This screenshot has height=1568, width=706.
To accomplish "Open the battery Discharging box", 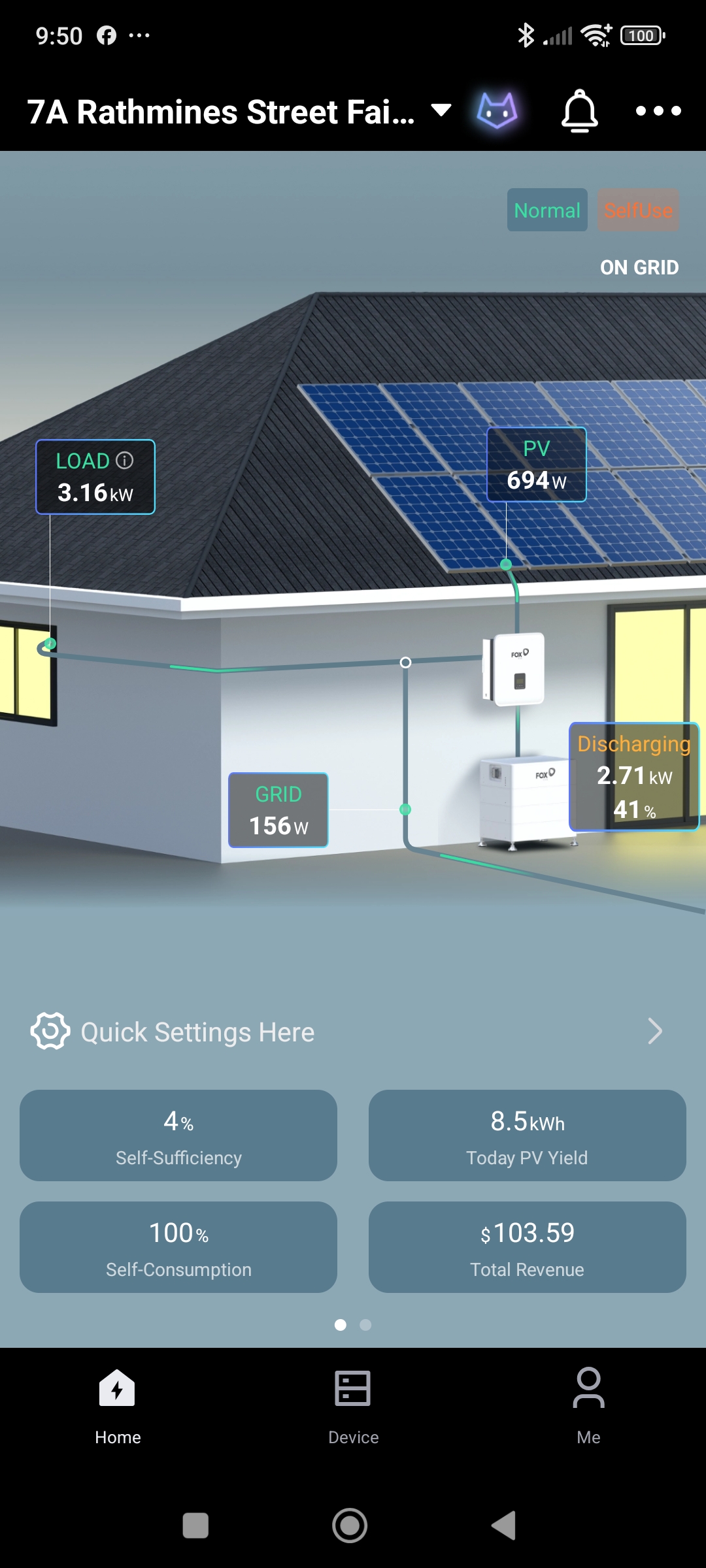I will (x=633, y=776).
